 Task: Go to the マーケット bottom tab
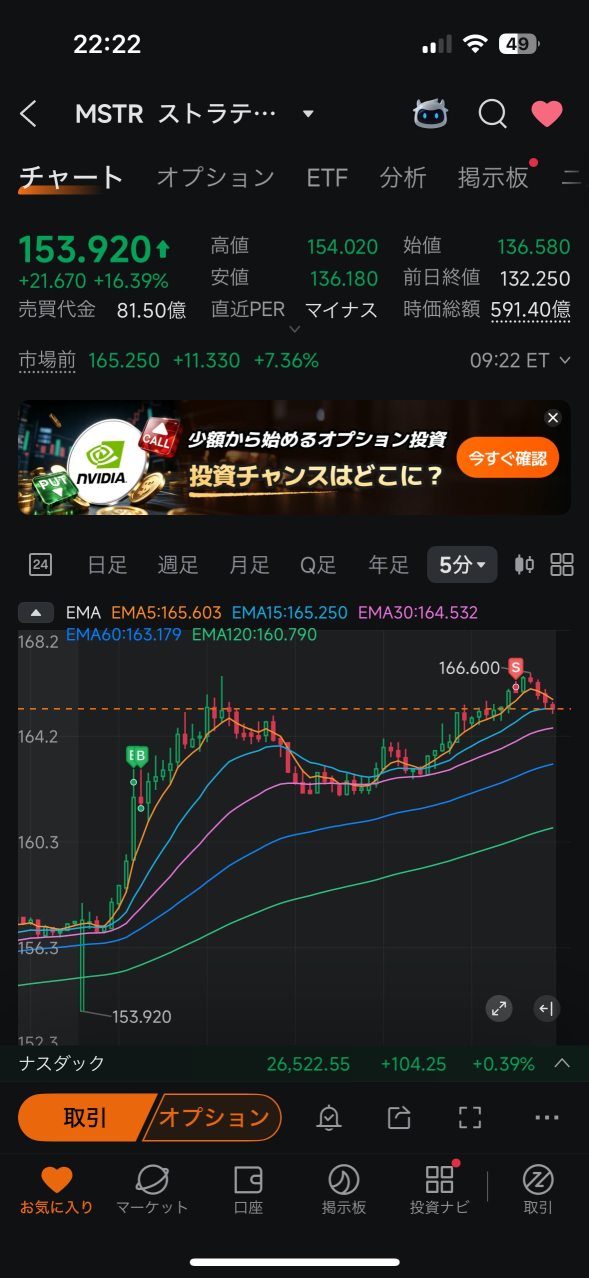coord(152,1190)
